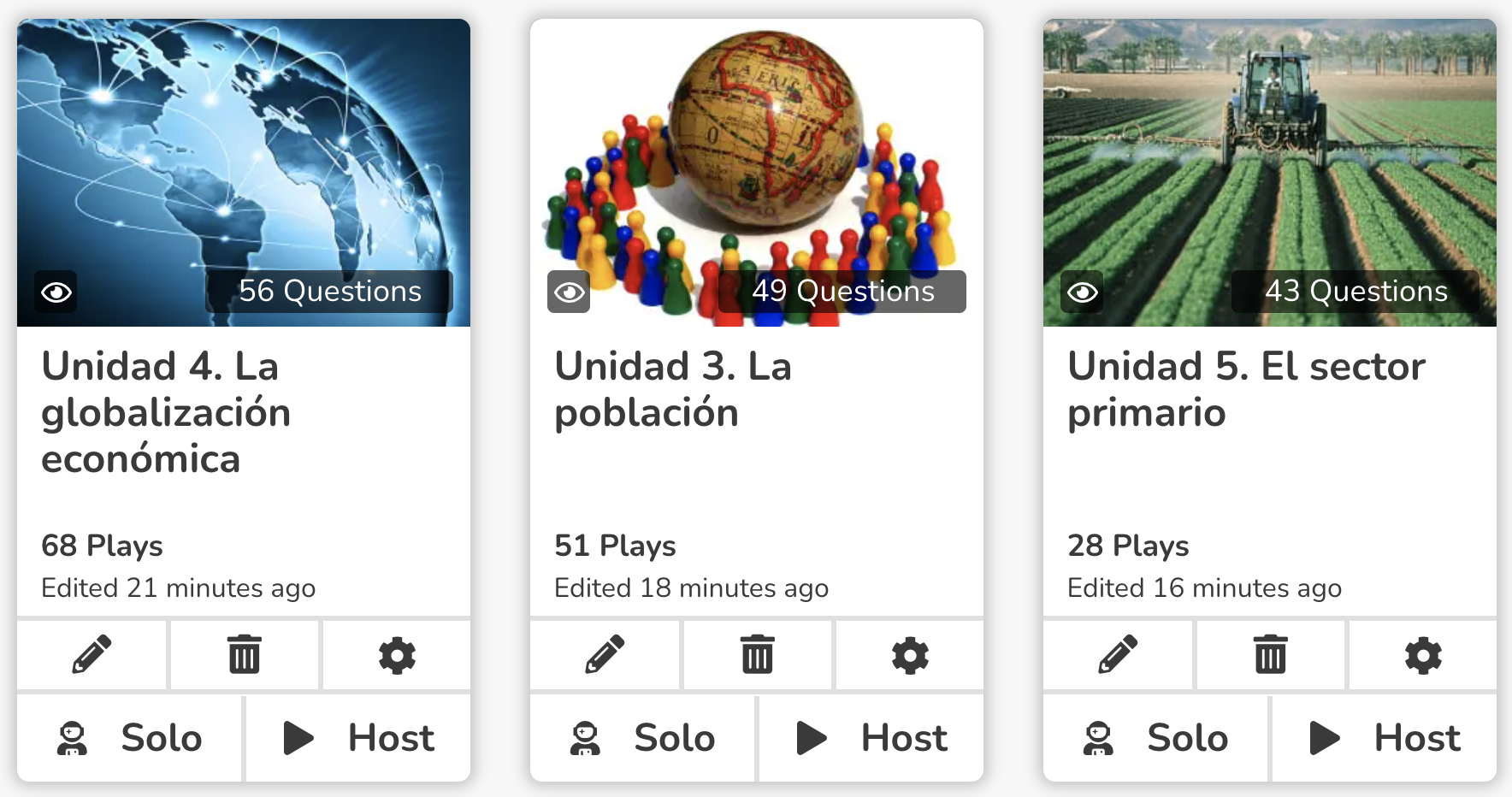Edit the Unidad 5 El sector primario set
The width and height of the screenshot is (1512, 797).
point(1118,655)
